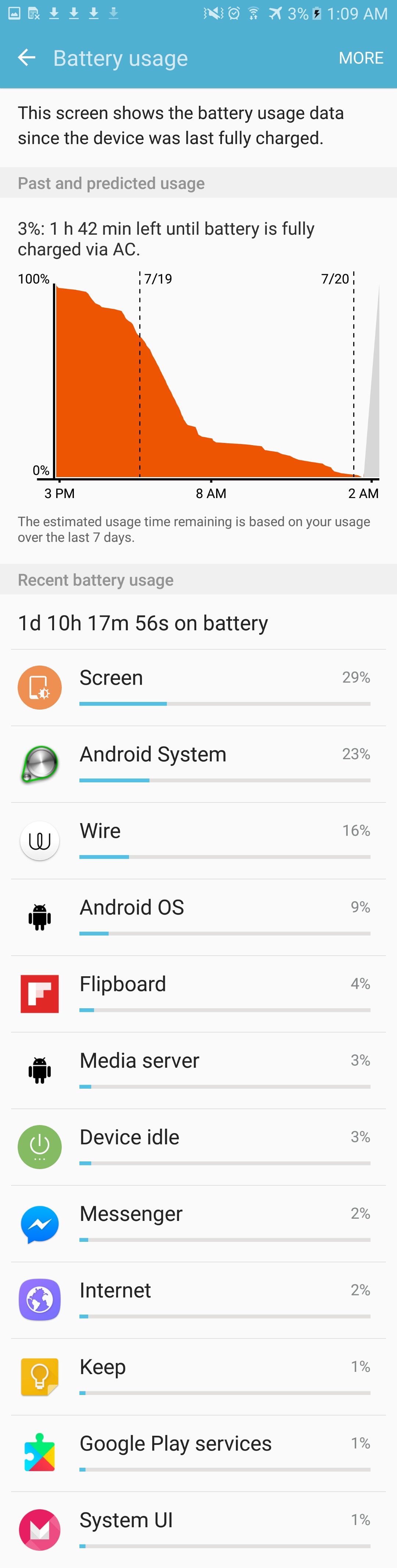View Media server battery usage
The height and width of the screenshot is (1568, 397).
pyautogui.click(x=198, y=1071)
